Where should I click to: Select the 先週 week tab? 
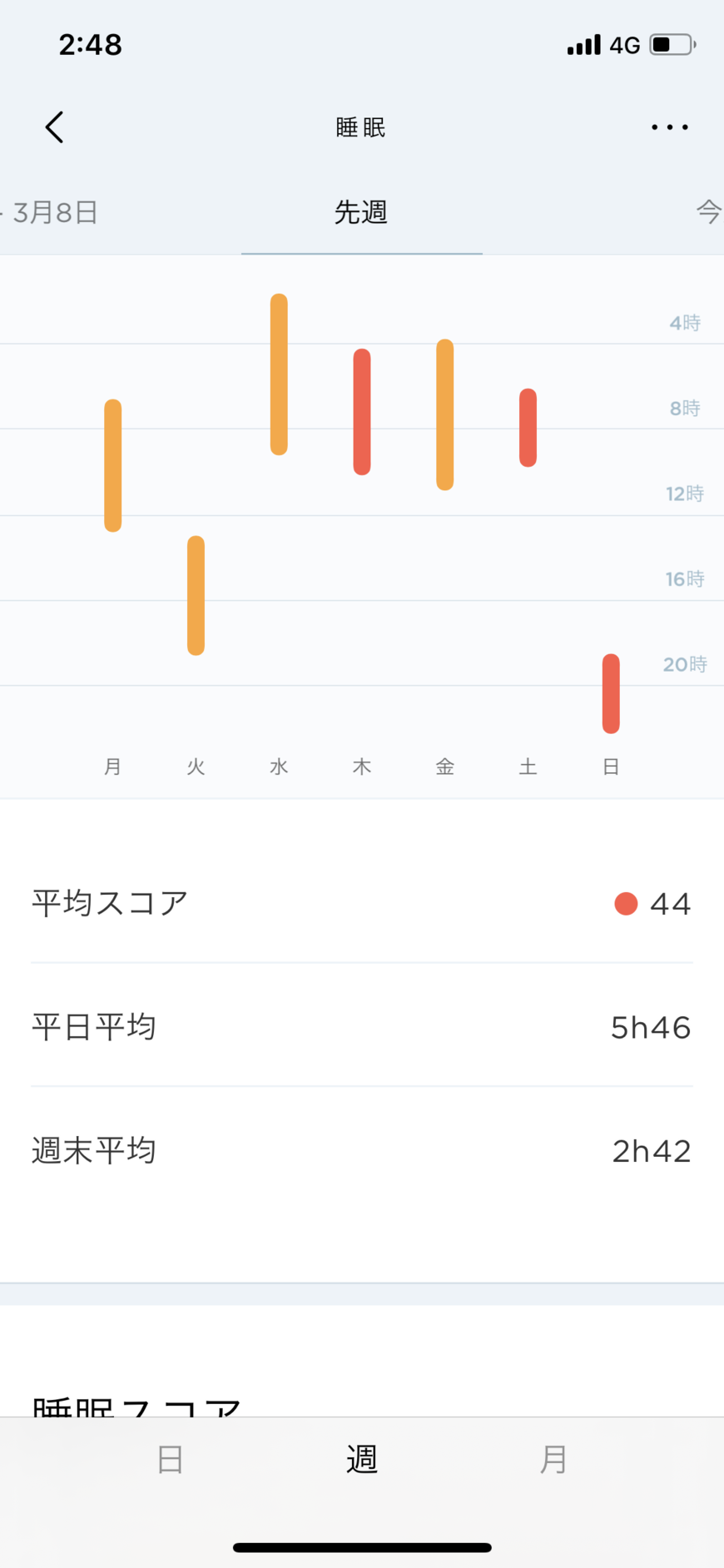point(361,212)
